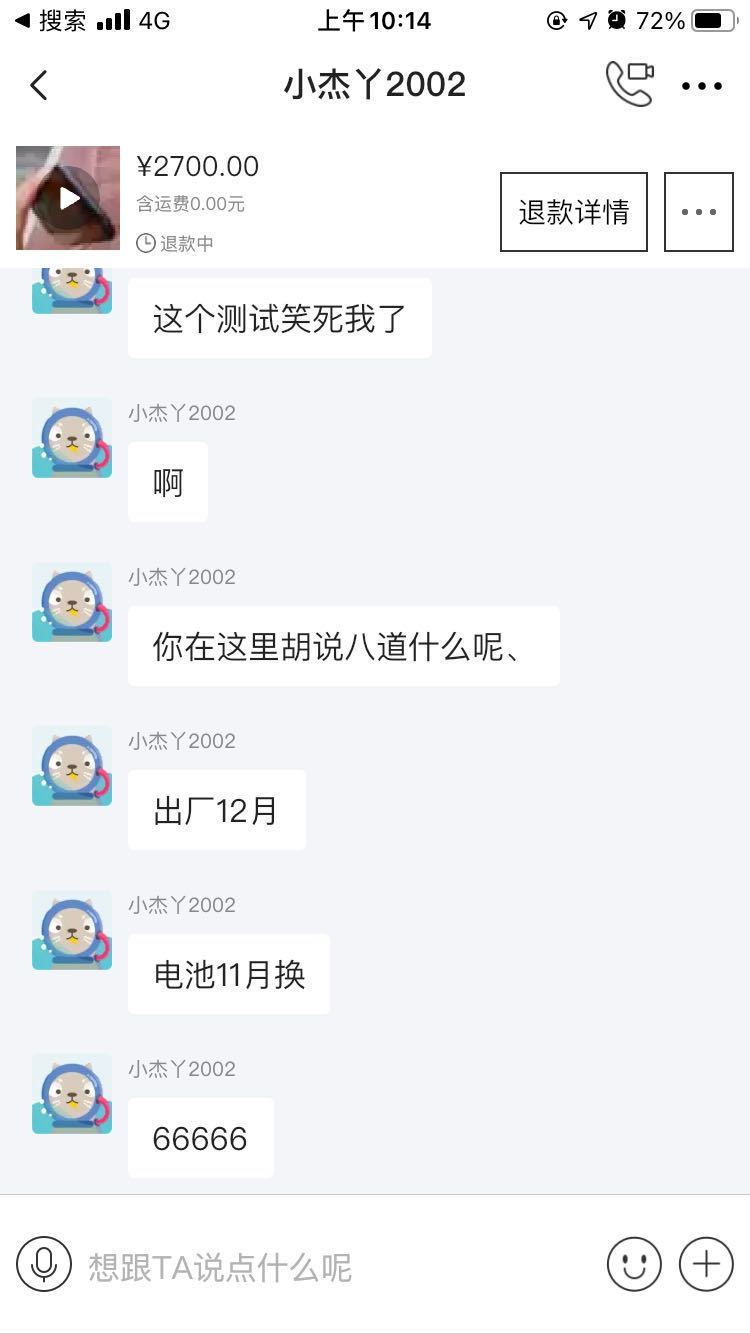Open the emoji picker

634,1263
